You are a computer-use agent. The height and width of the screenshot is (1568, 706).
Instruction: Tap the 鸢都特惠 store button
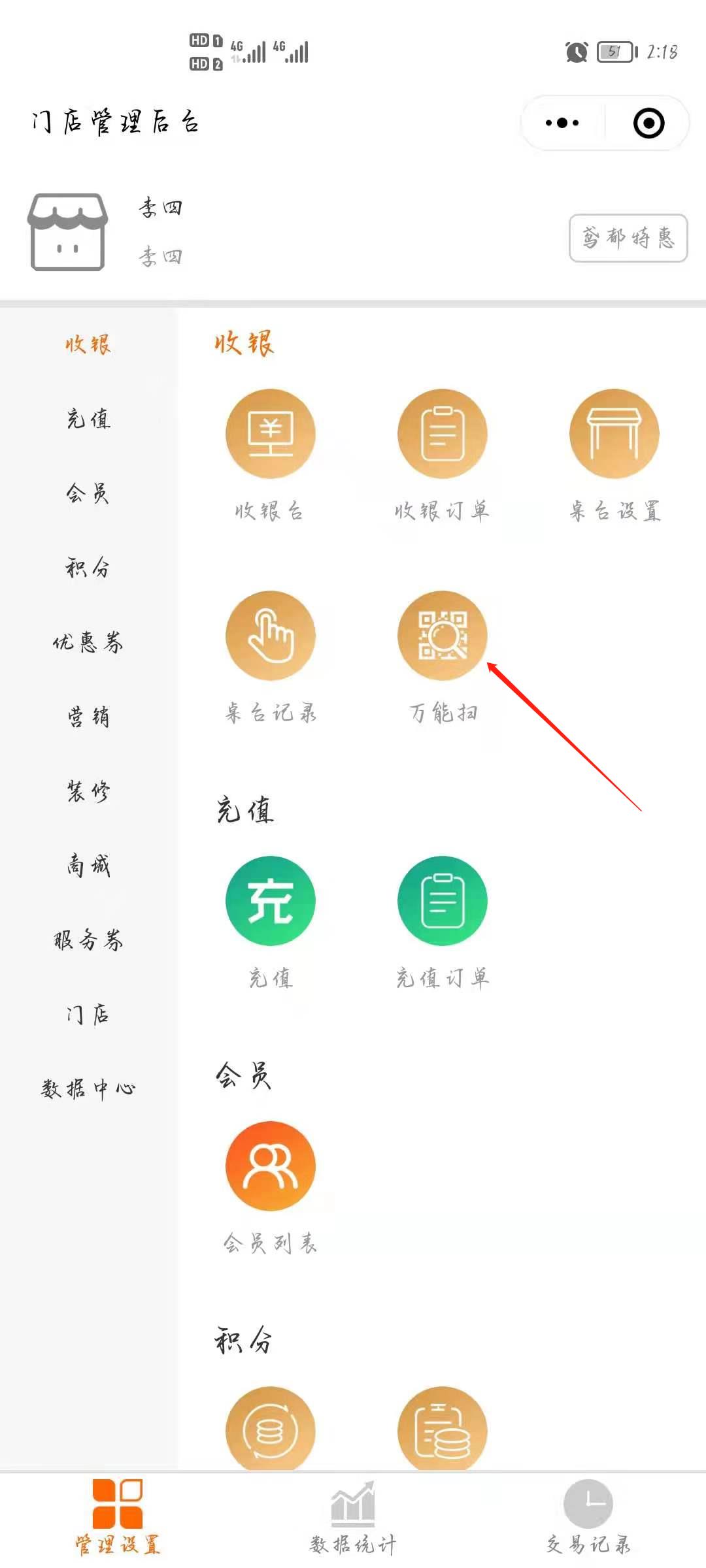(x=628, y=238)
